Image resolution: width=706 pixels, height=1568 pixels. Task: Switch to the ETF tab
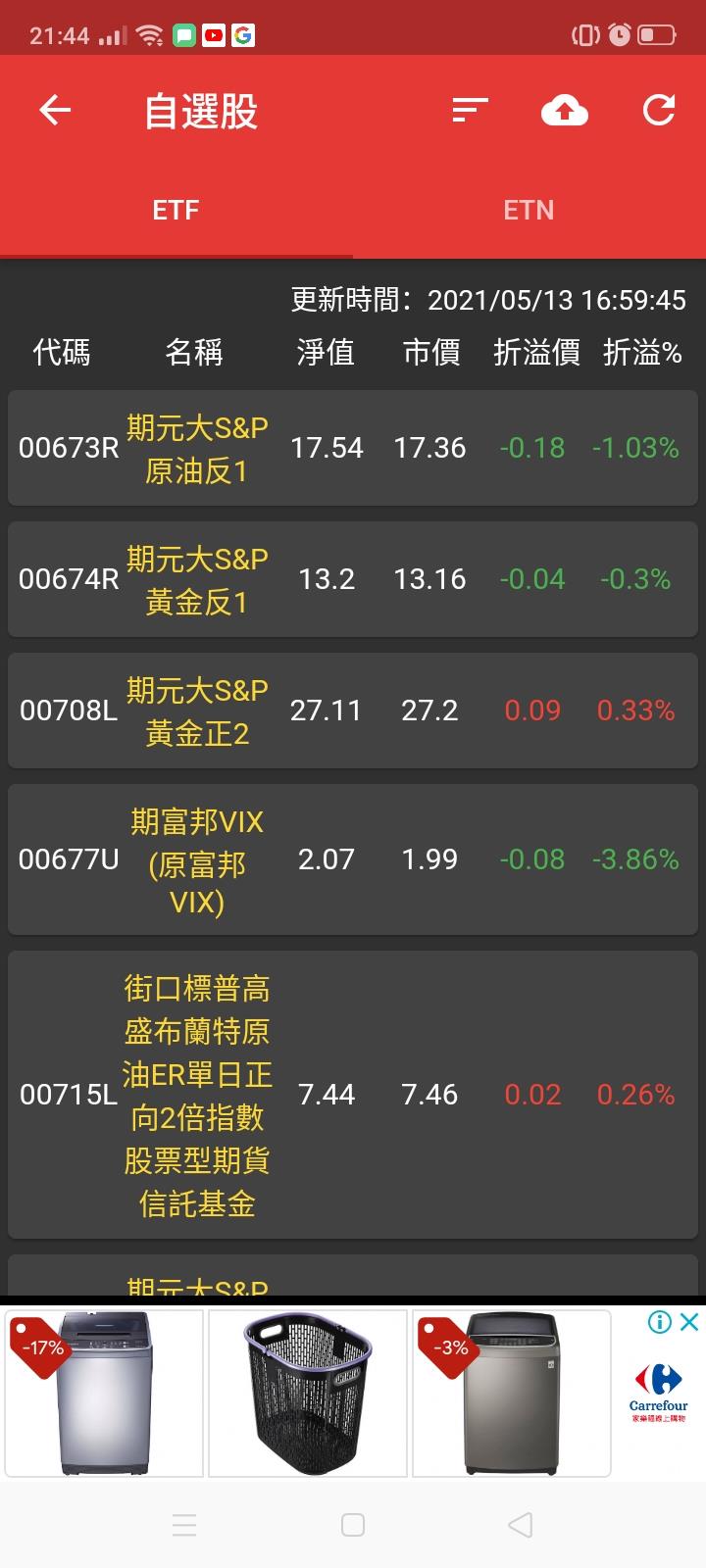[176, 210]
